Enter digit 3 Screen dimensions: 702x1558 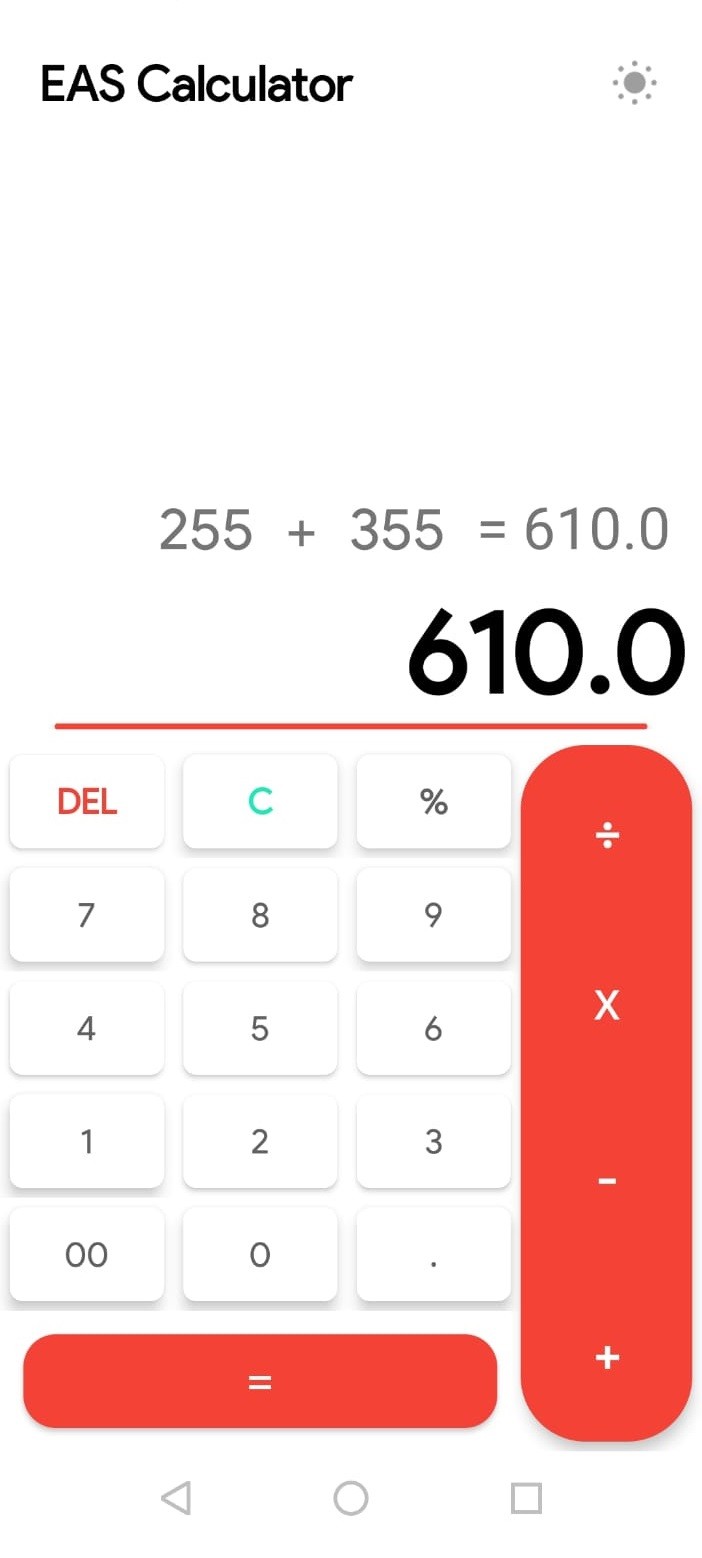pos(433,1141)
